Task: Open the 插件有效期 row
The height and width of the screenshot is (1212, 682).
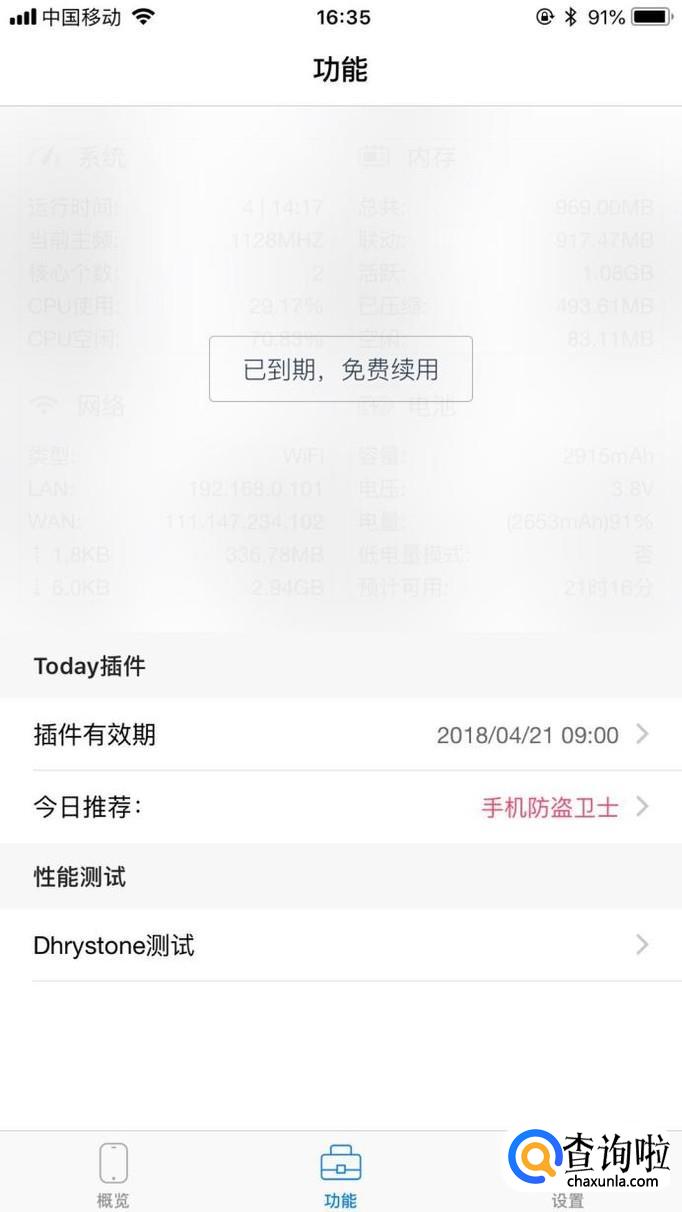Action: (340, 735)
